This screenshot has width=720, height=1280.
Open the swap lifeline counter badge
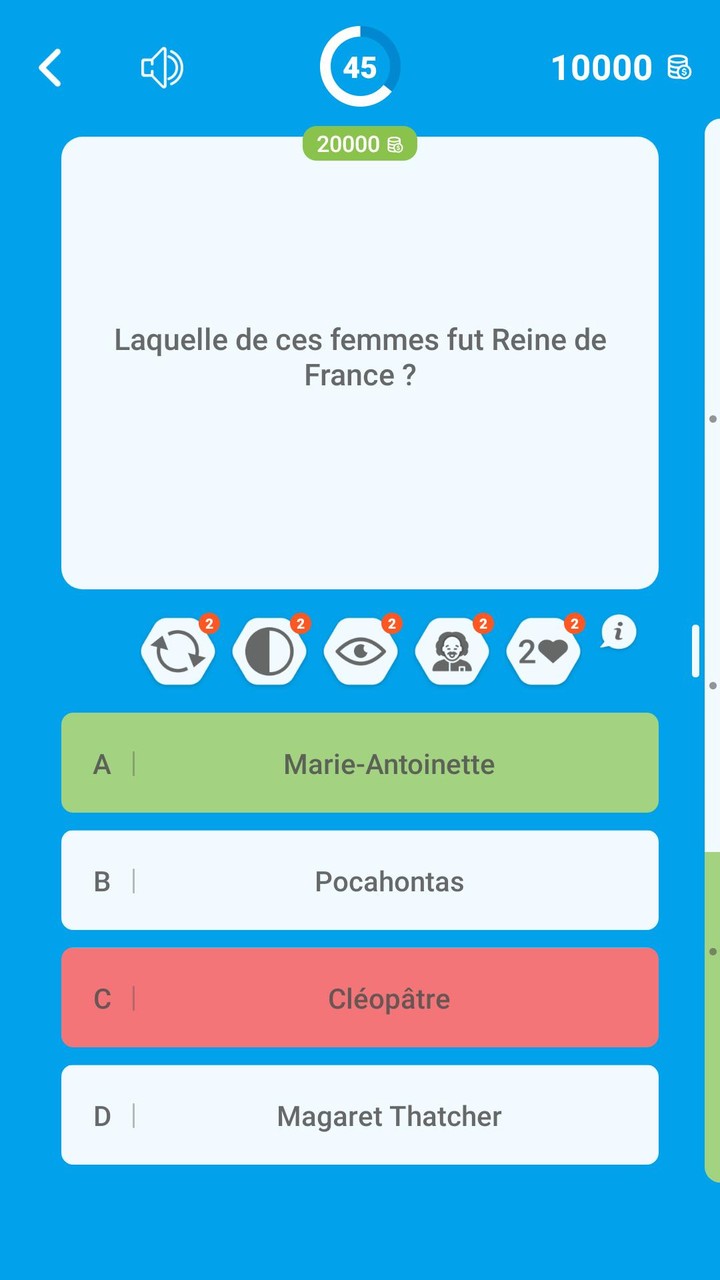pos(207,622)
